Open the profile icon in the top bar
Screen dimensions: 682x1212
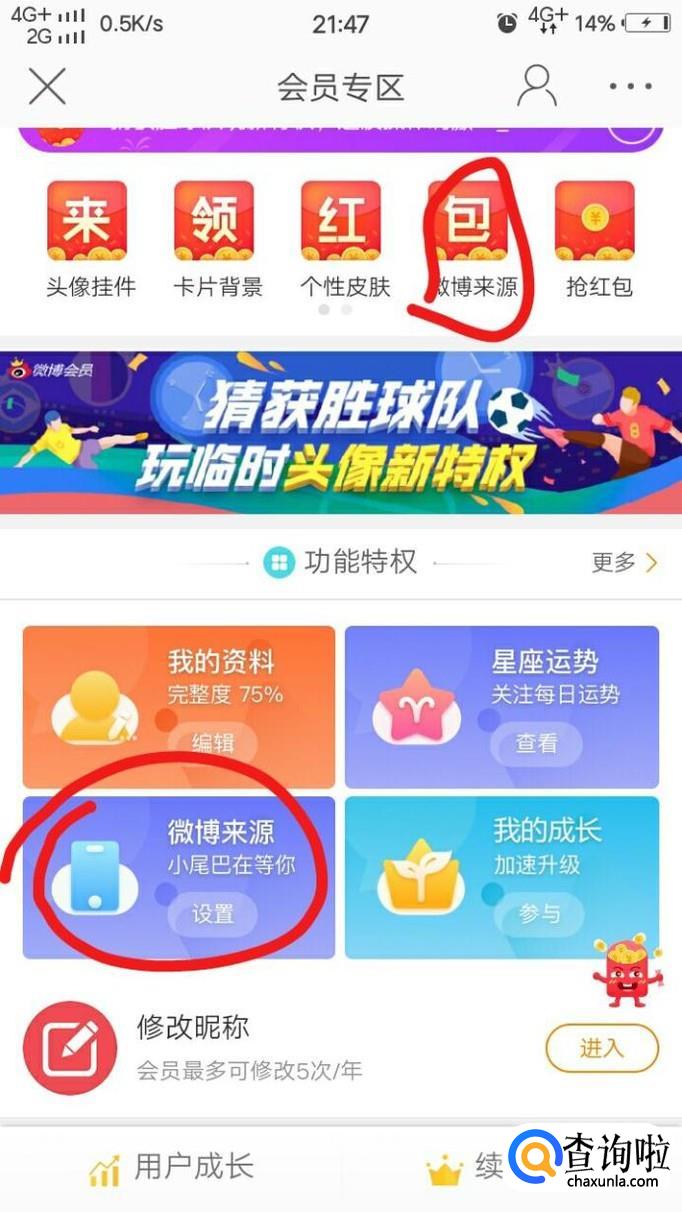[x=537, y=87]
